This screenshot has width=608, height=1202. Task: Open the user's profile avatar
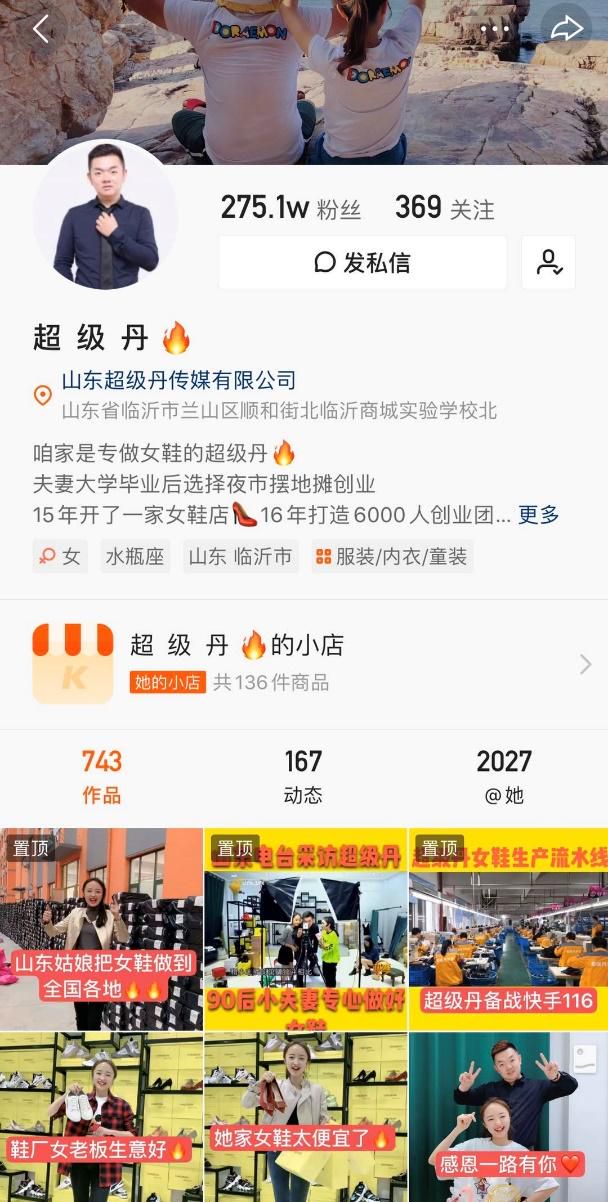[x=105, y=214]
